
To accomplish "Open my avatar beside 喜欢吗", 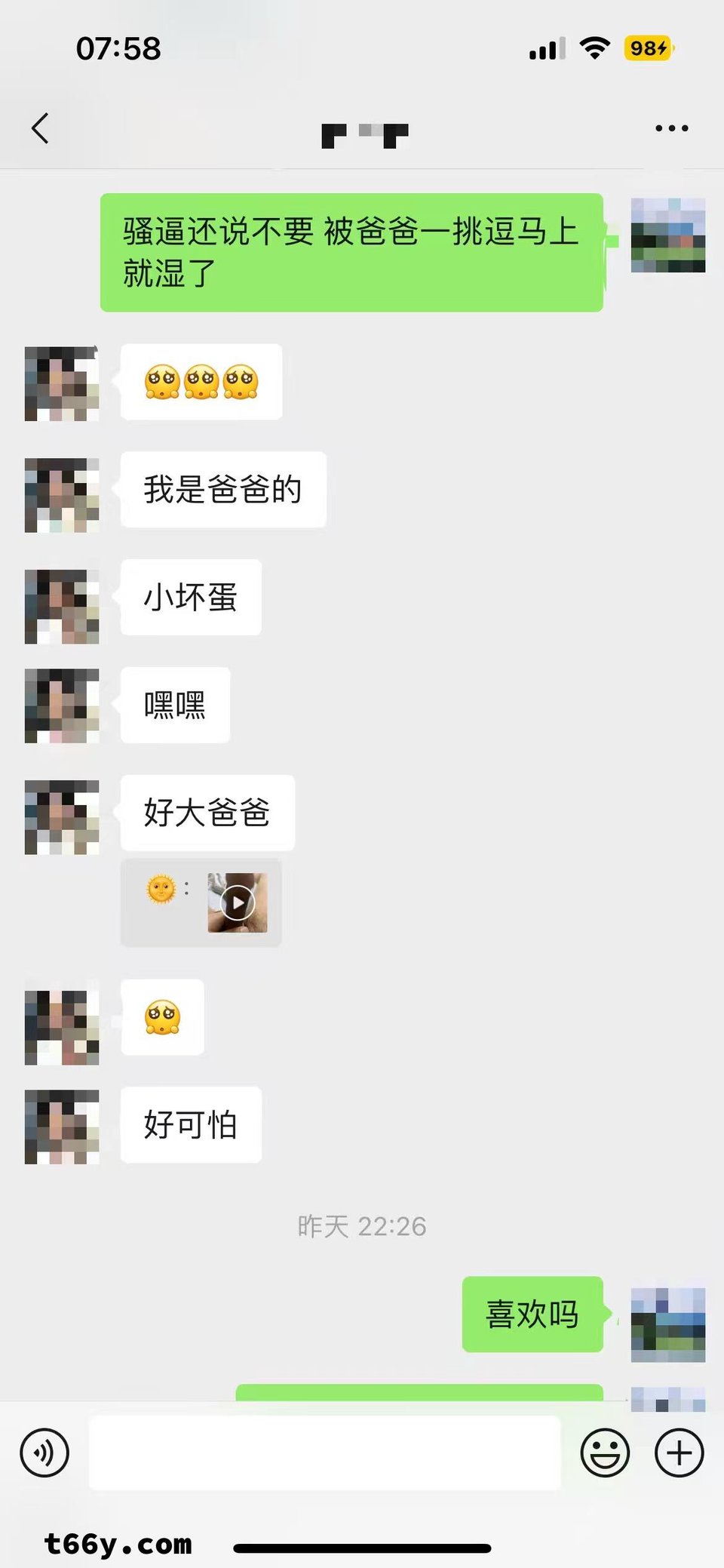I will pos(667,1324).
